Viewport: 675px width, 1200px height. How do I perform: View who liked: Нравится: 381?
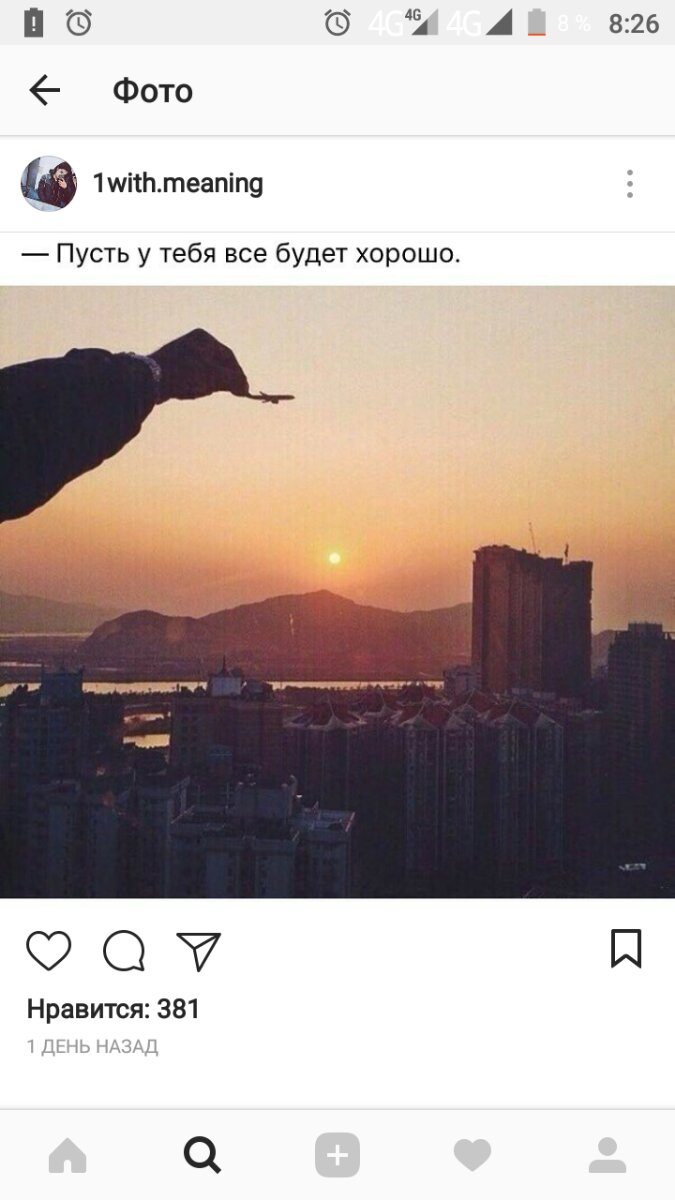pos(114,1010)
